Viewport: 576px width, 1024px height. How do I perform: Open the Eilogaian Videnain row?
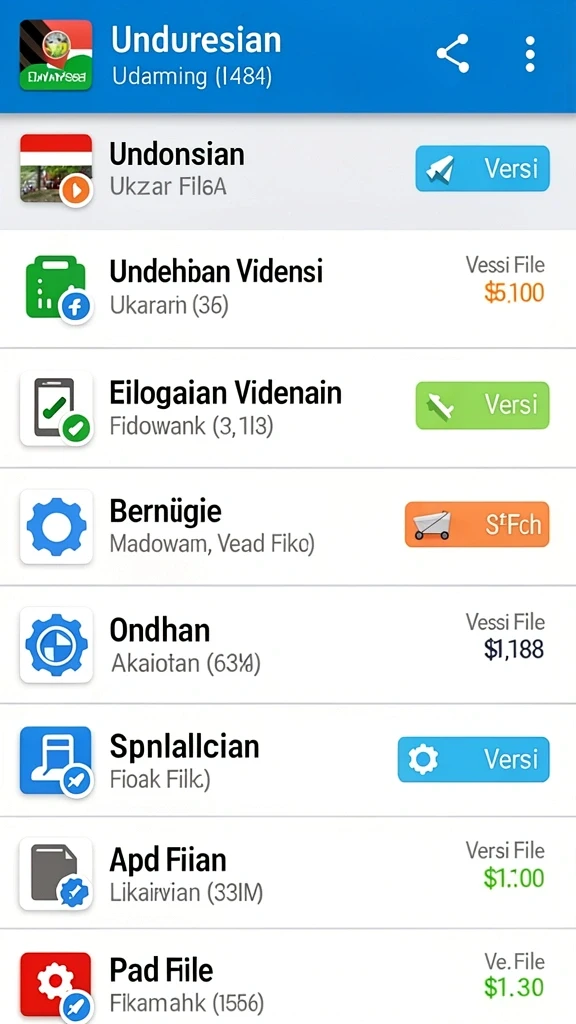[288, 408]
